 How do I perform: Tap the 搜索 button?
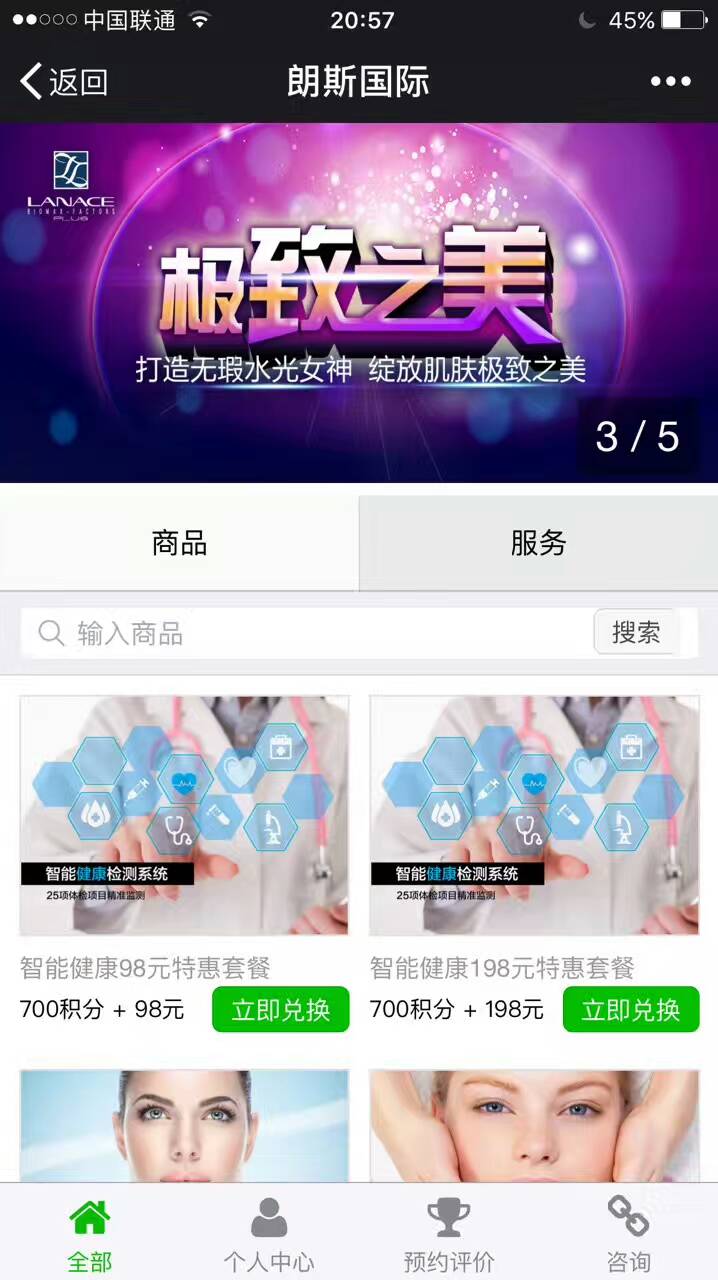coord(636,632)
